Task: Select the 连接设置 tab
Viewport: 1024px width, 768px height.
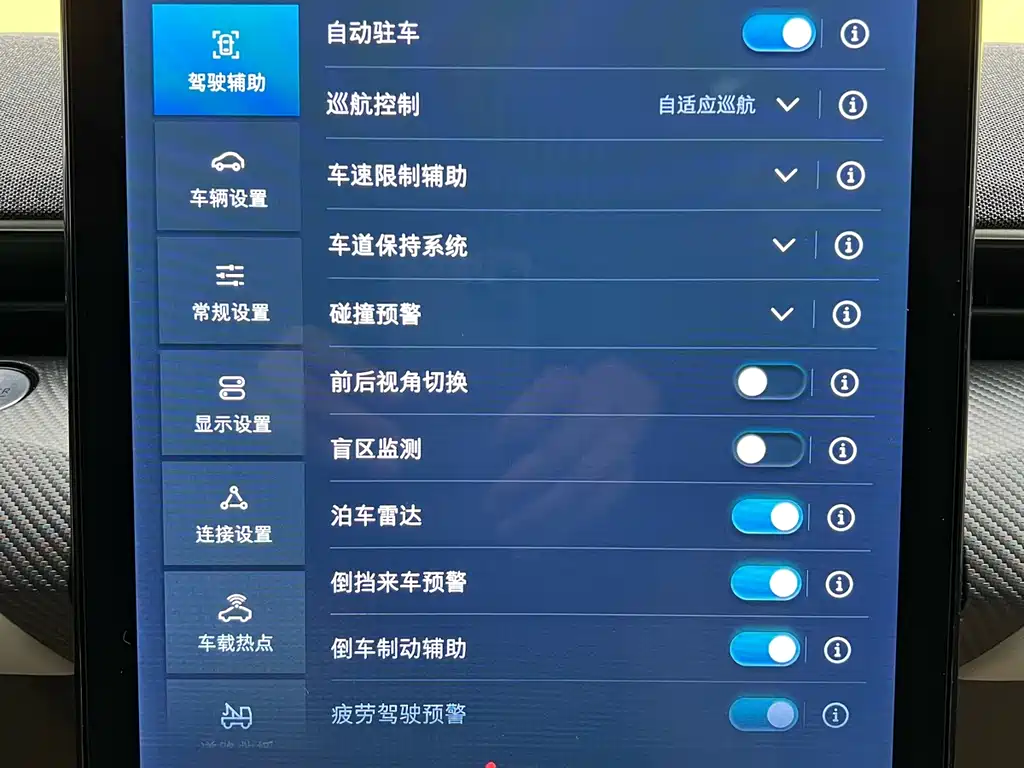Action: [233, 514]
